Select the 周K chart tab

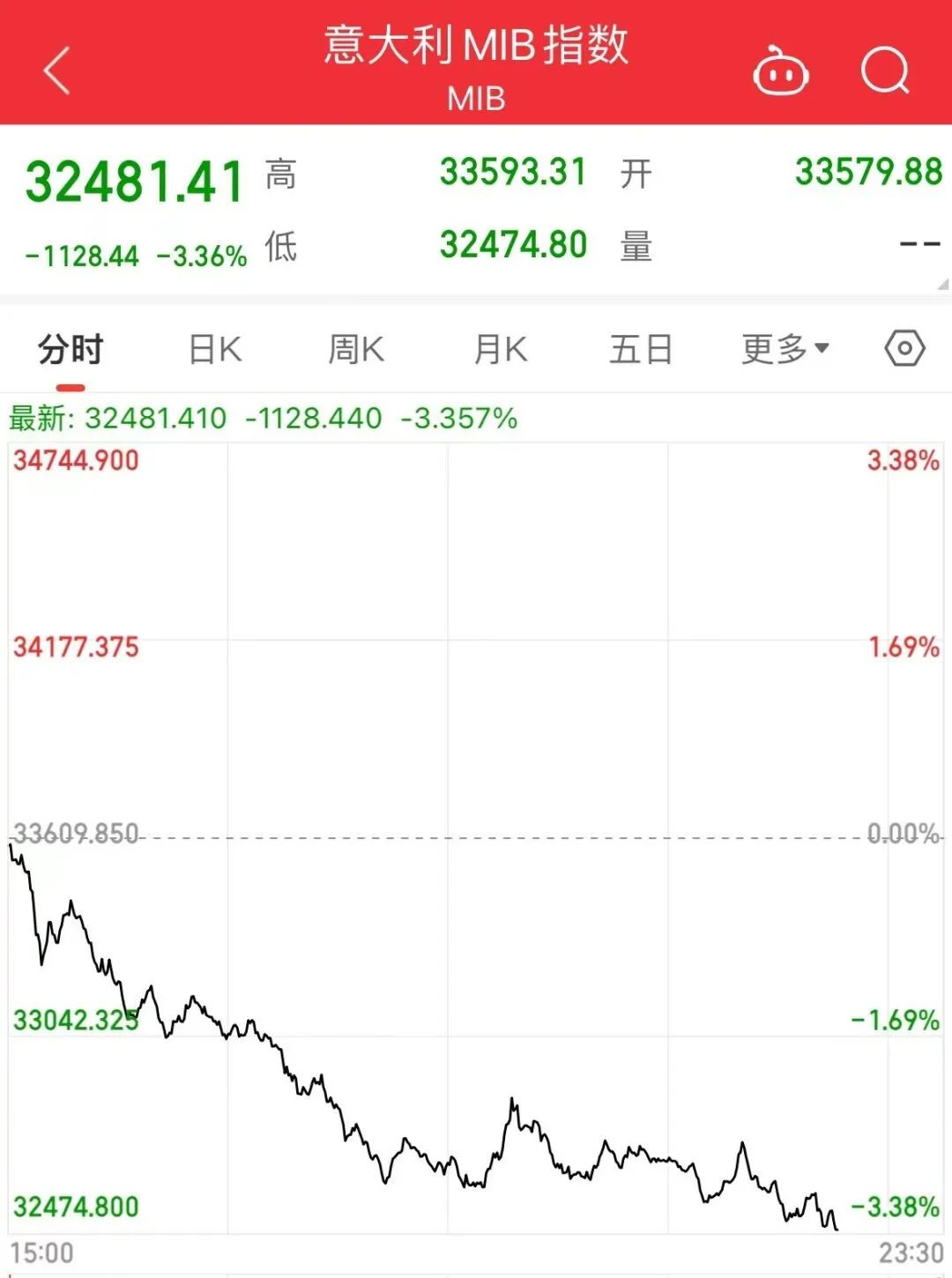(356, 350)
